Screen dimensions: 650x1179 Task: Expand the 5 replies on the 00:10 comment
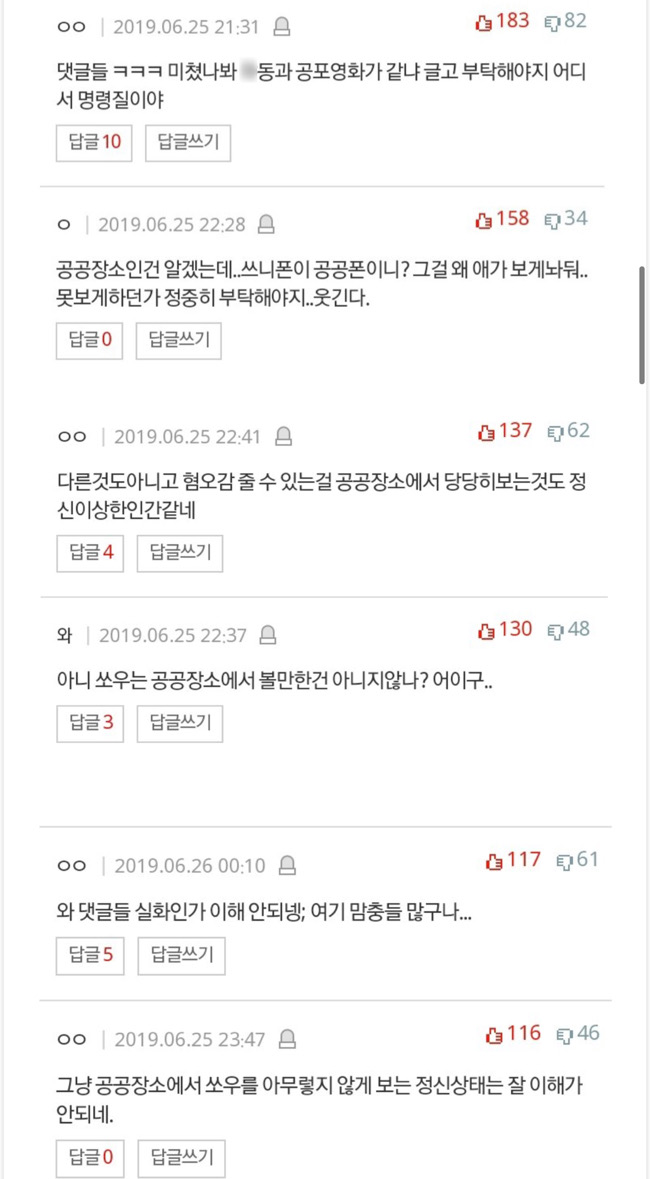(x=90, y=955)
